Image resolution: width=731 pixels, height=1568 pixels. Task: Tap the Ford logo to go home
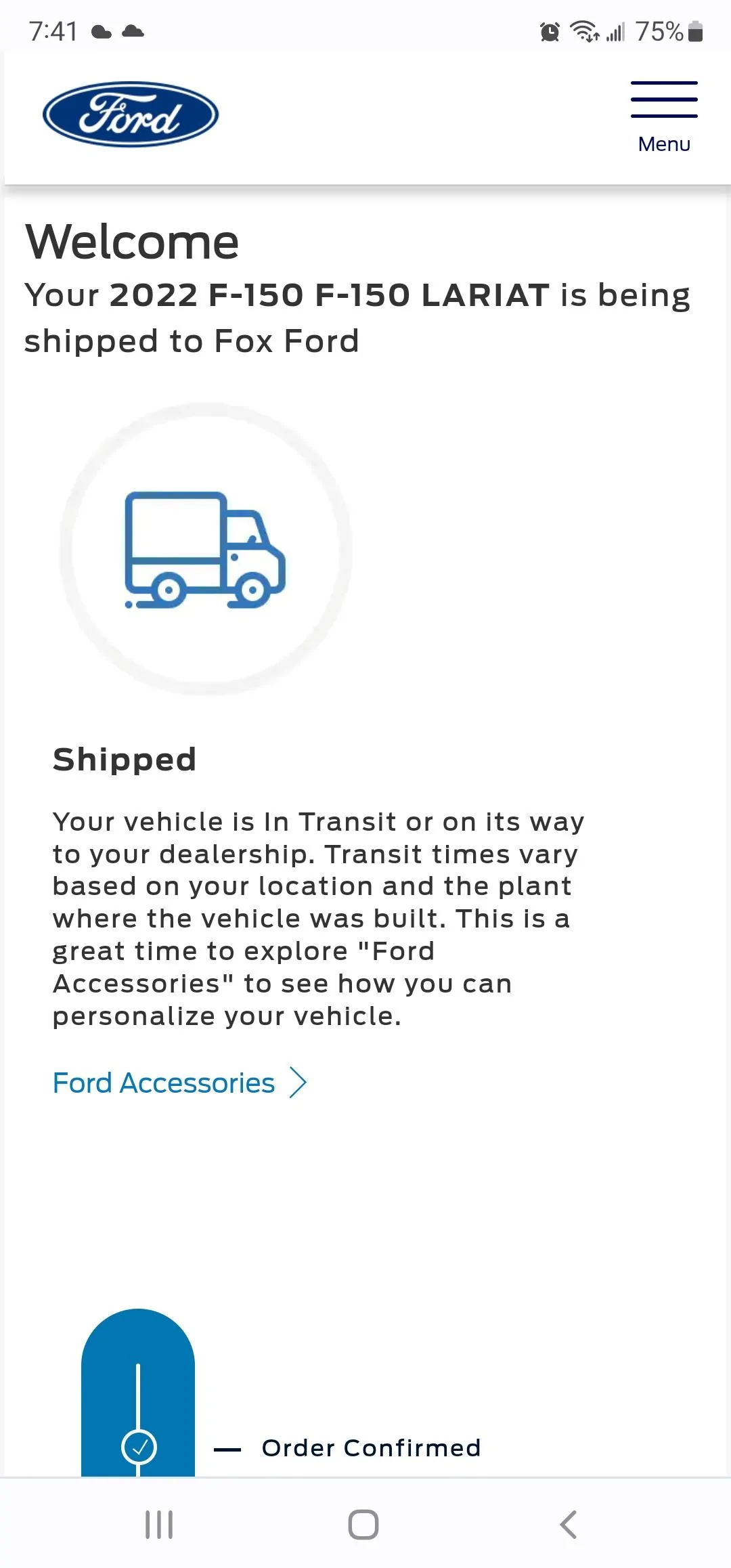click(x=131, y=114)
